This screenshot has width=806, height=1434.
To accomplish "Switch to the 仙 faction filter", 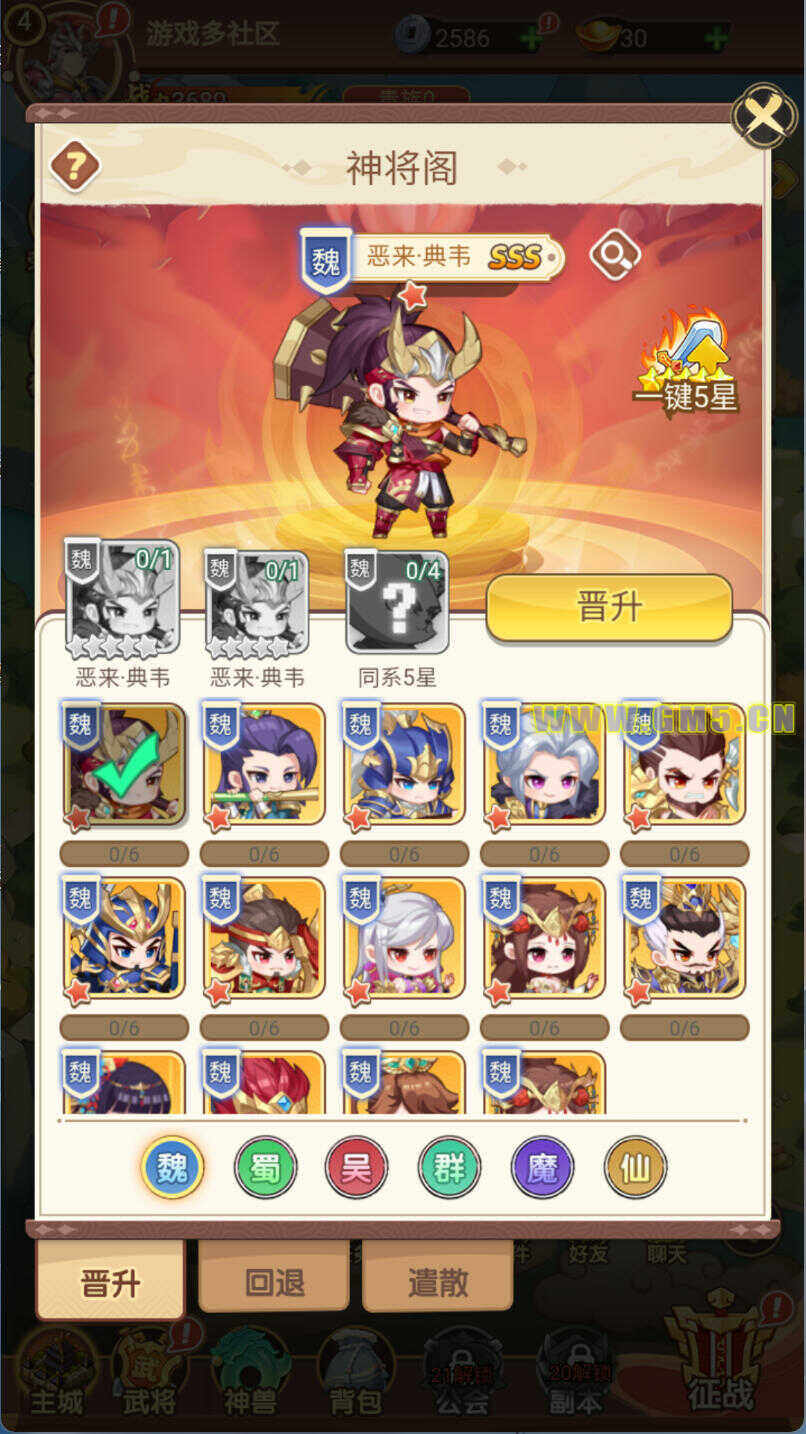I will click(x=635, y=1167).
